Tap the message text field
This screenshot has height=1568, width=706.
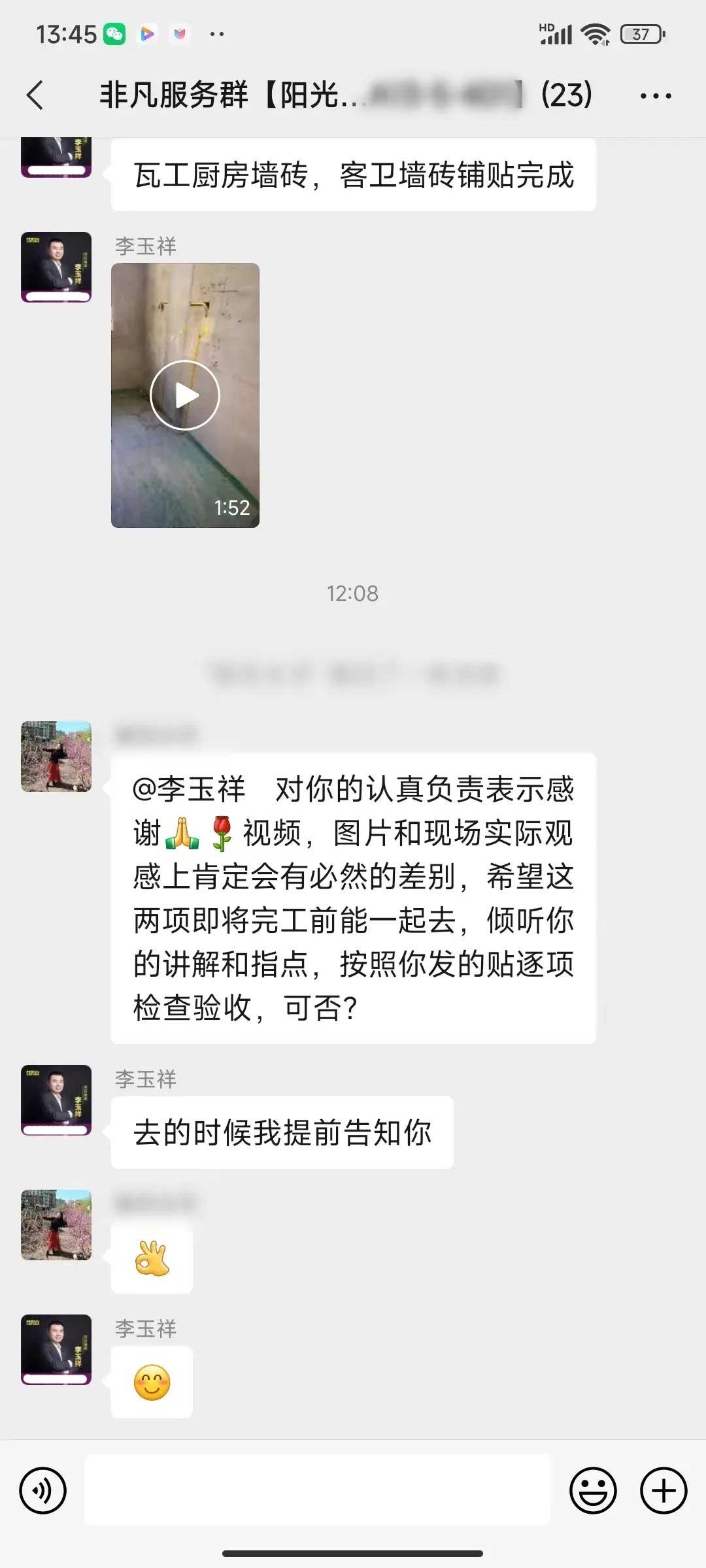click(x=318, y=1490)
